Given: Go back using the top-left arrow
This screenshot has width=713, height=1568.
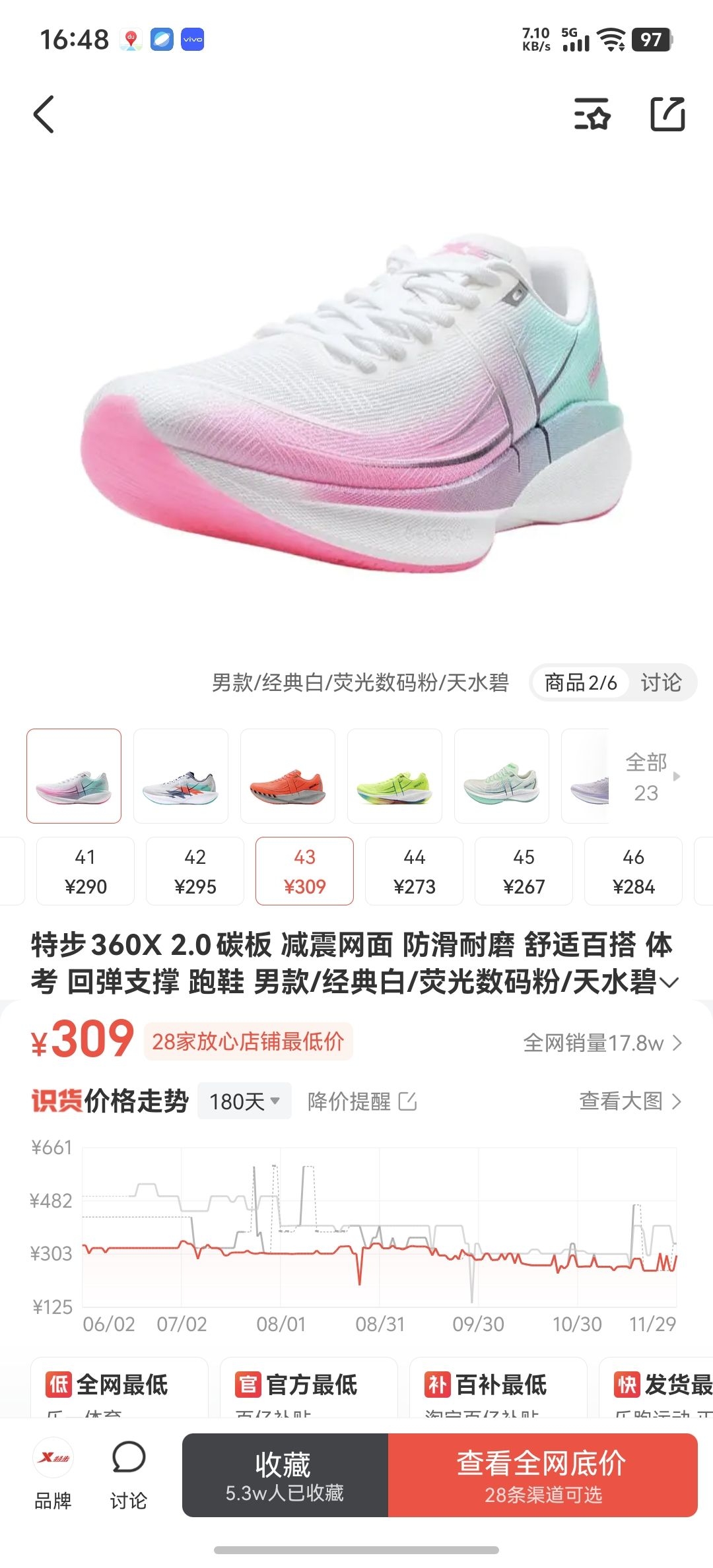Looking at the screenshot, I should tap(44, 114).
